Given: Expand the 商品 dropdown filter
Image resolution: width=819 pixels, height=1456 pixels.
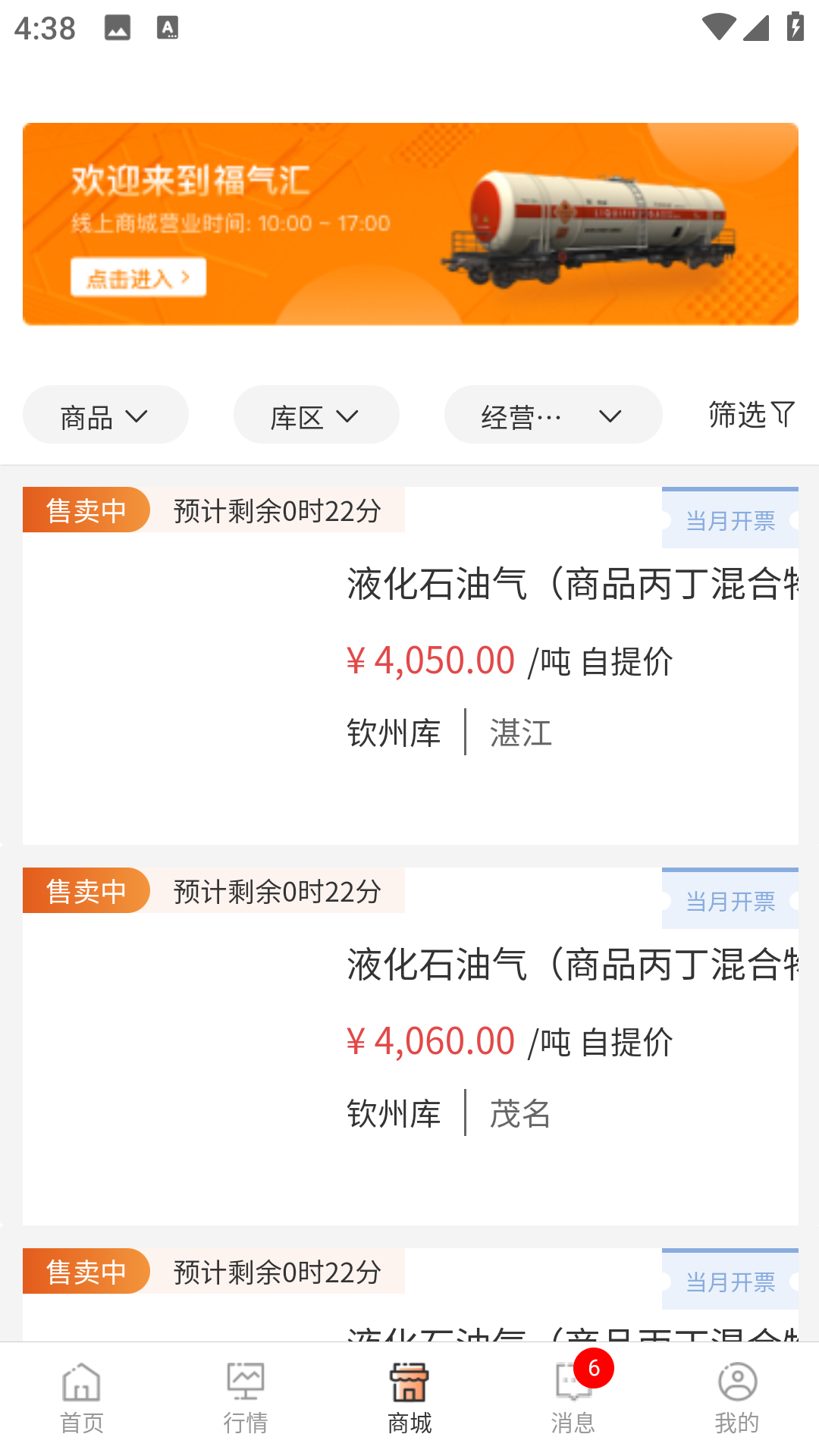Looking at the screenshot, I should (105, 416).
